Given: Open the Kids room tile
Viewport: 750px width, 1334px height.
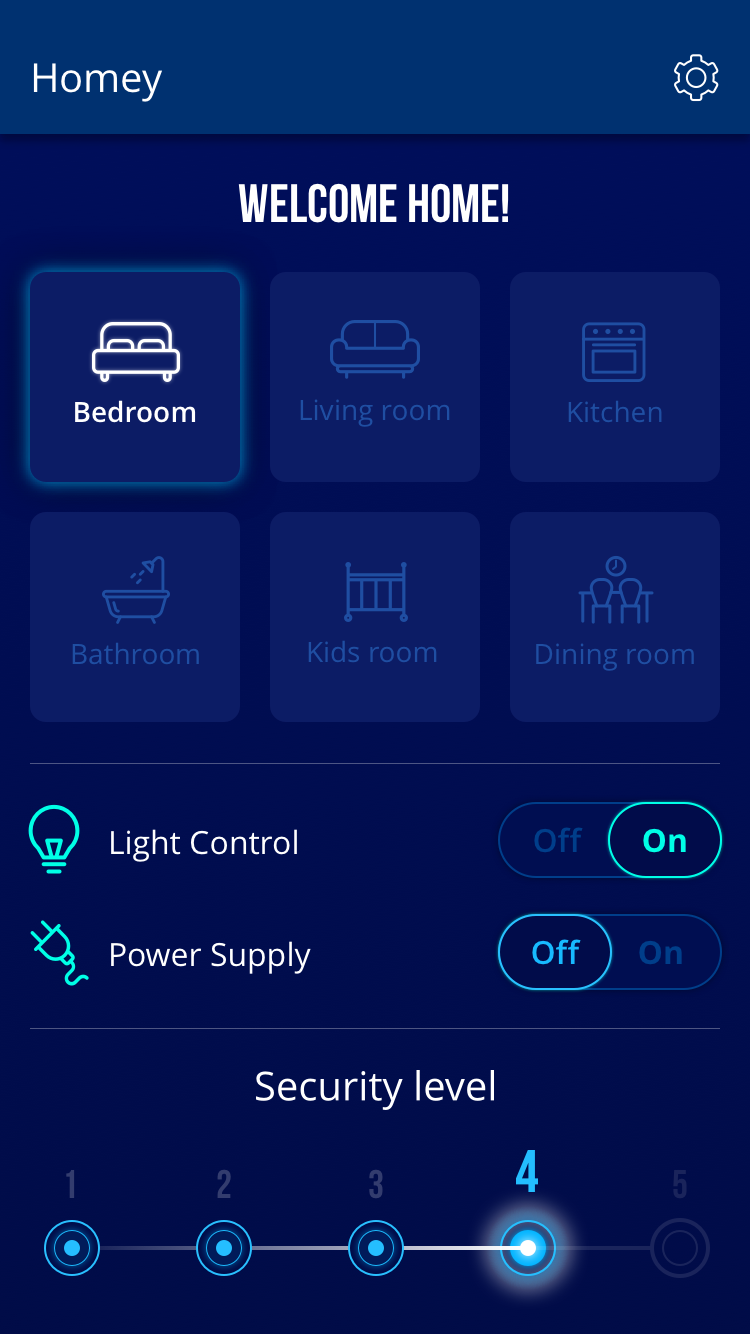Looking at the screenshot, I should coord(375,617).
